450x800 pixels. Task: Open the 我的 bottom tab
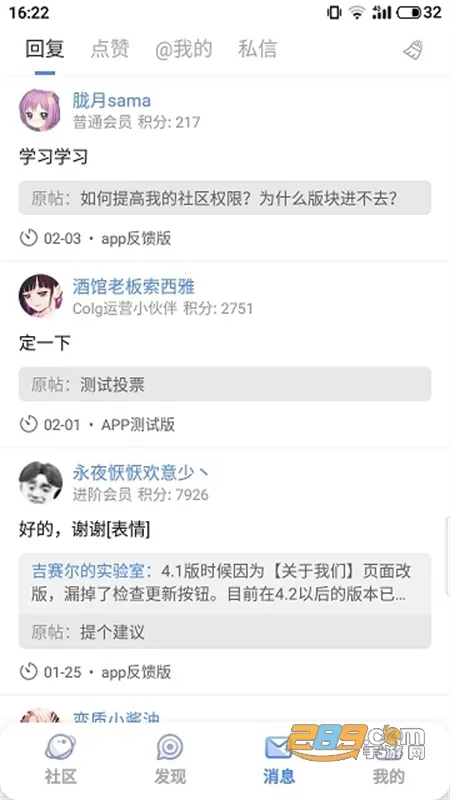tap(388, 759)
